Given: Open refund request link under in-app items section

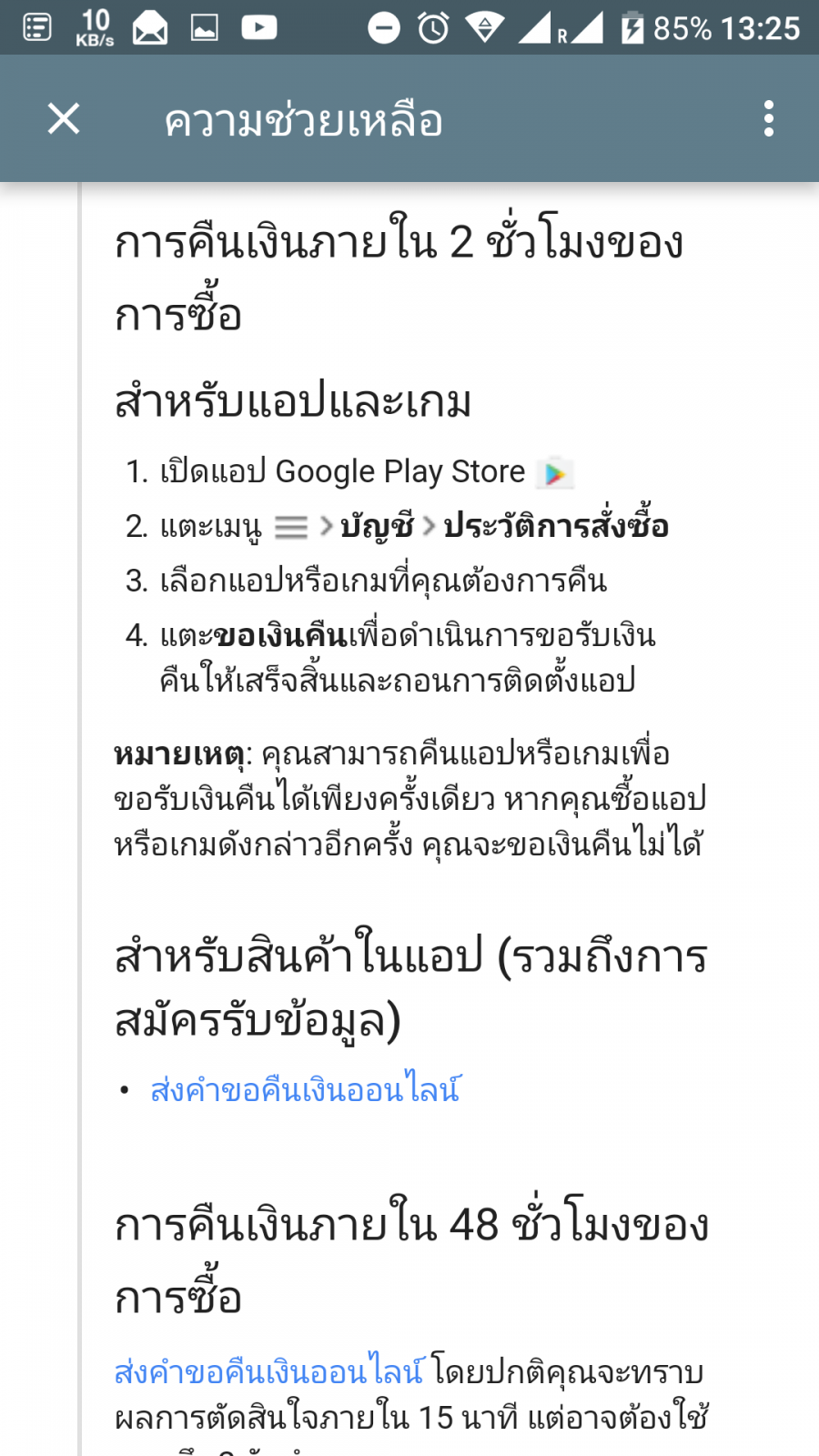Looking at the screenshot, I should (x=305, y=1089).
